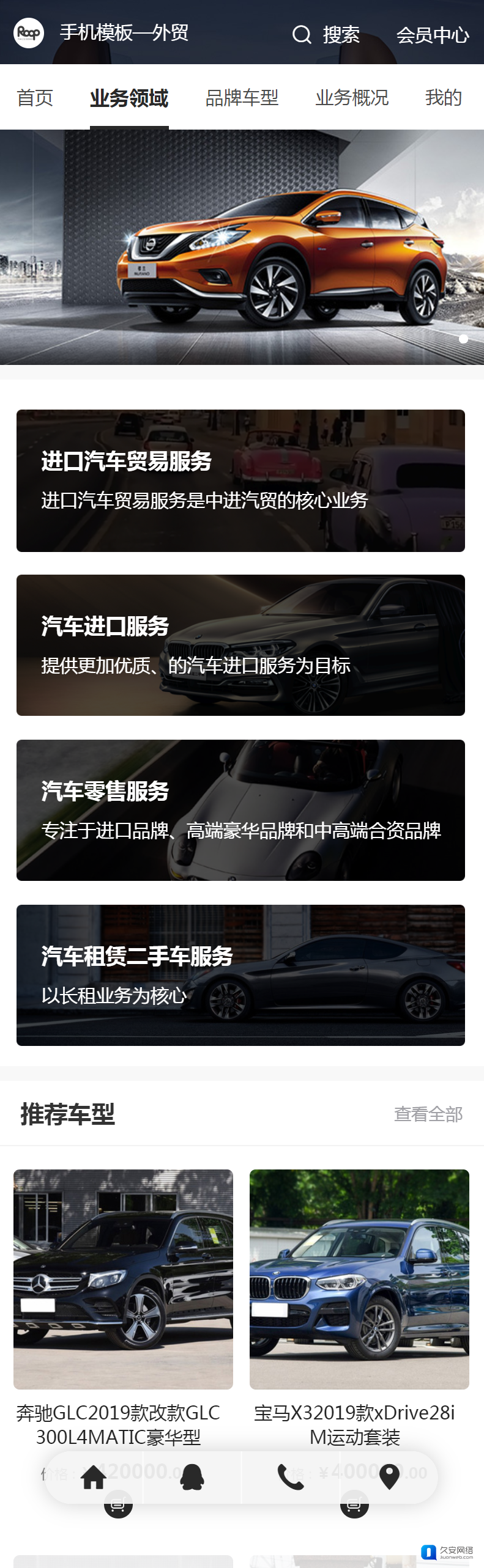
Task: Switch to the 品牌车型 tab
Action: coord(242,98)
